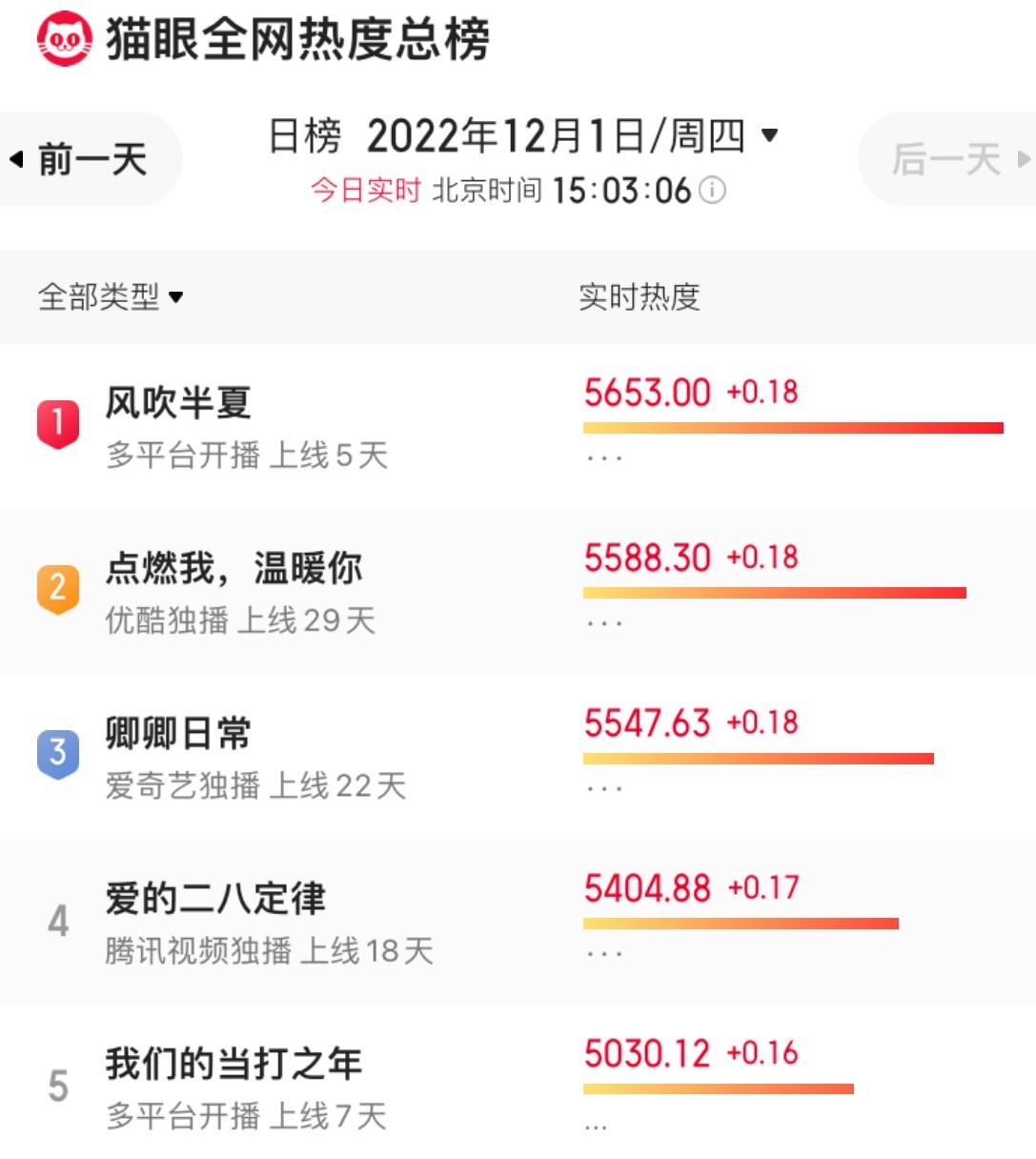The width and height of the screenshot is (1036, 1159).
Task: Click the heat bar under 爱的二八定律
Action: pyautogui.click(x=741, y=923)
